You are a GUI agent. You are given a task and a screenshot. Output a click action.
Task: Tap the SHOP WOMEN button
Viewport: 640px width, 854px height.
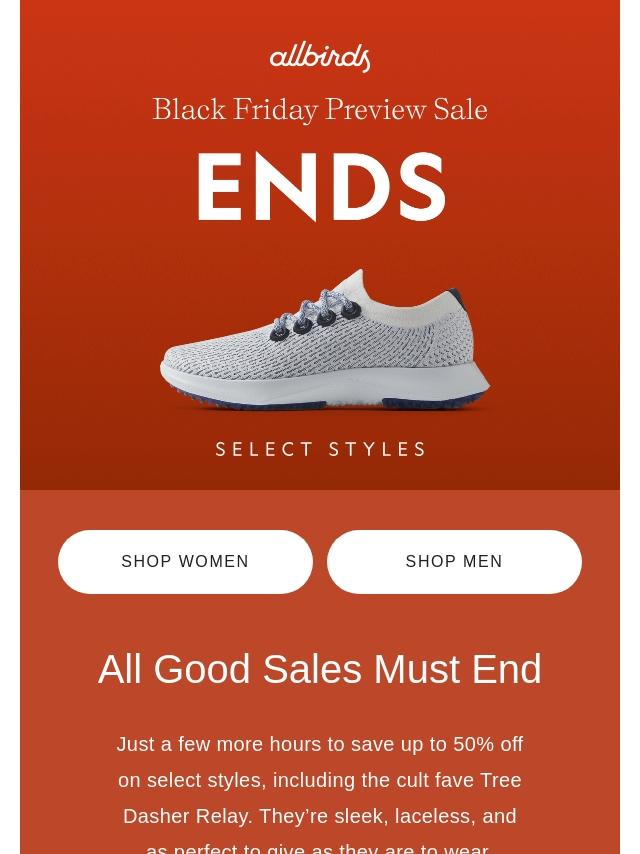pos(185,562)
